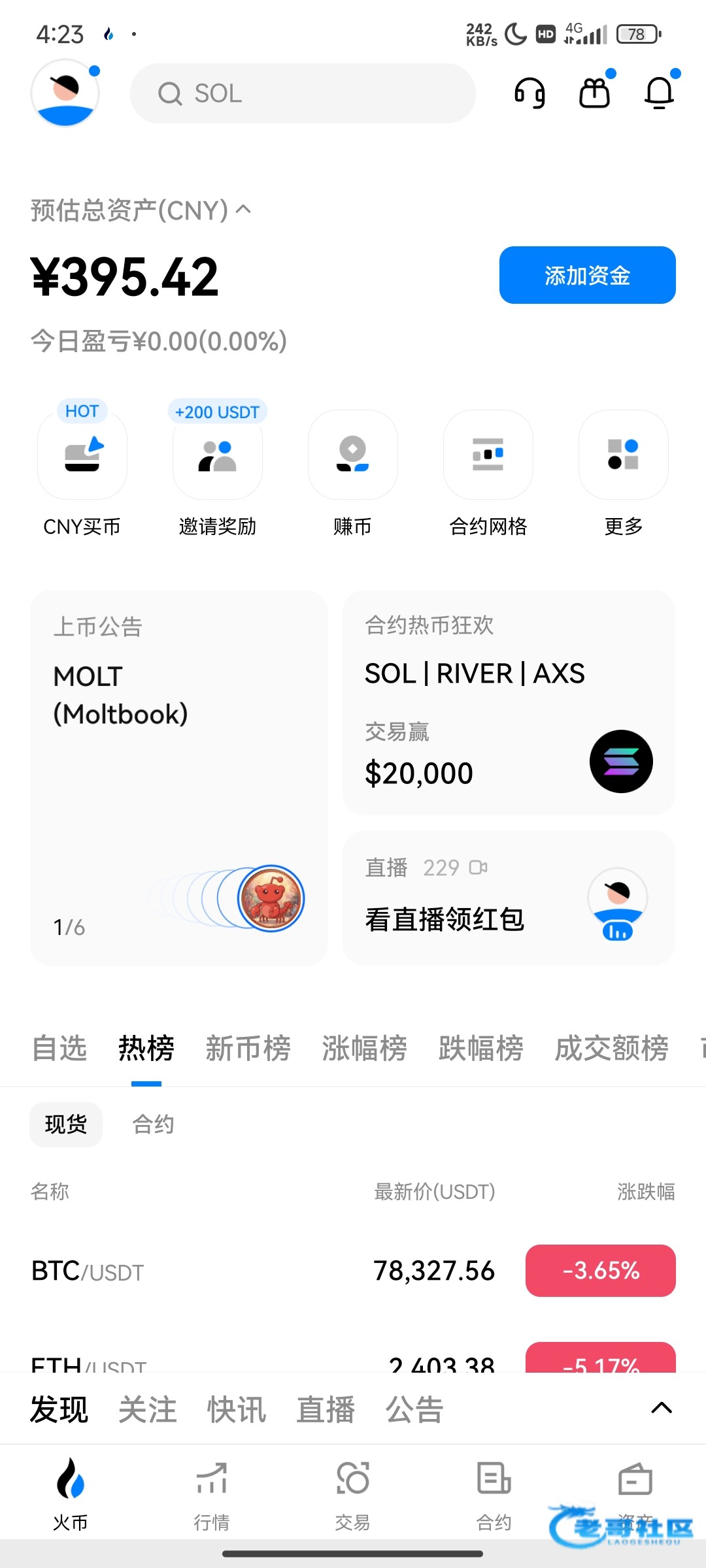Open the notifications bell
706x1568 pixels.
point(659,93)
